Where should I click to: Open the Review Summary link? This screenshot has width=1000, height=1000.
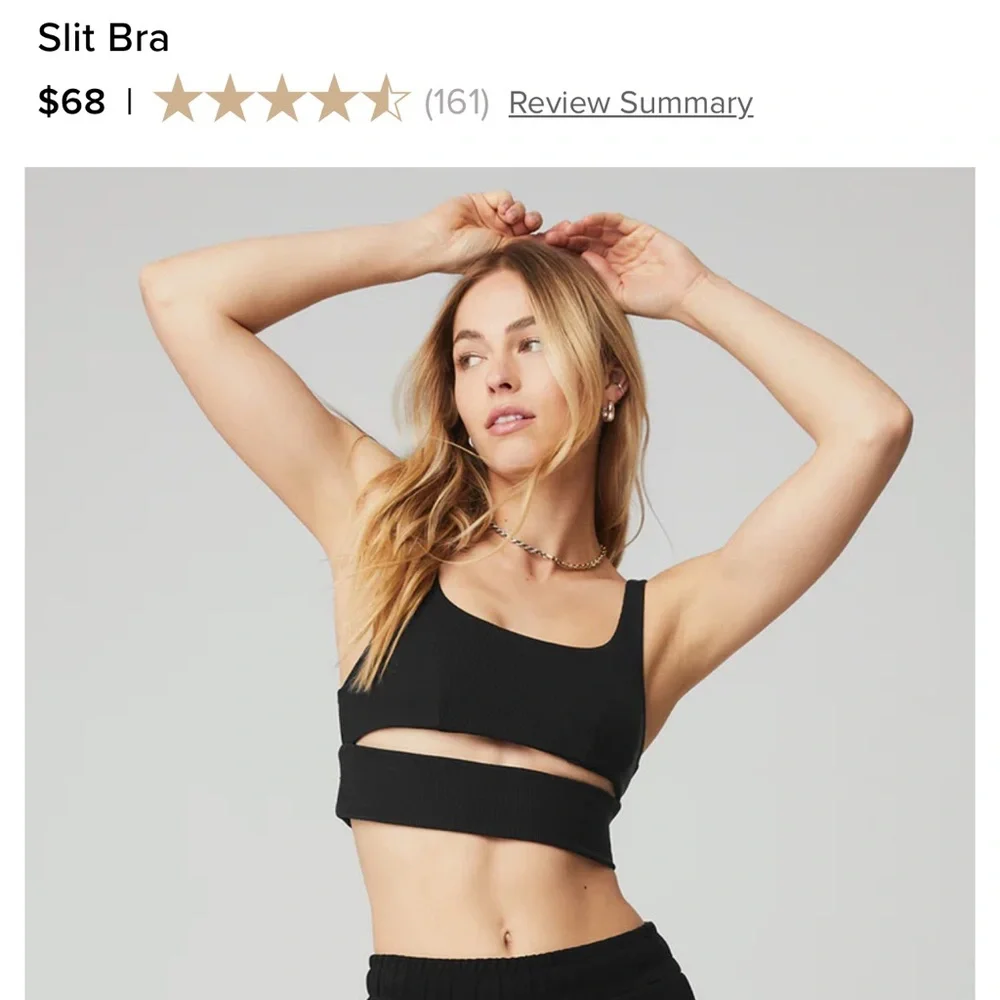(630, 103)
